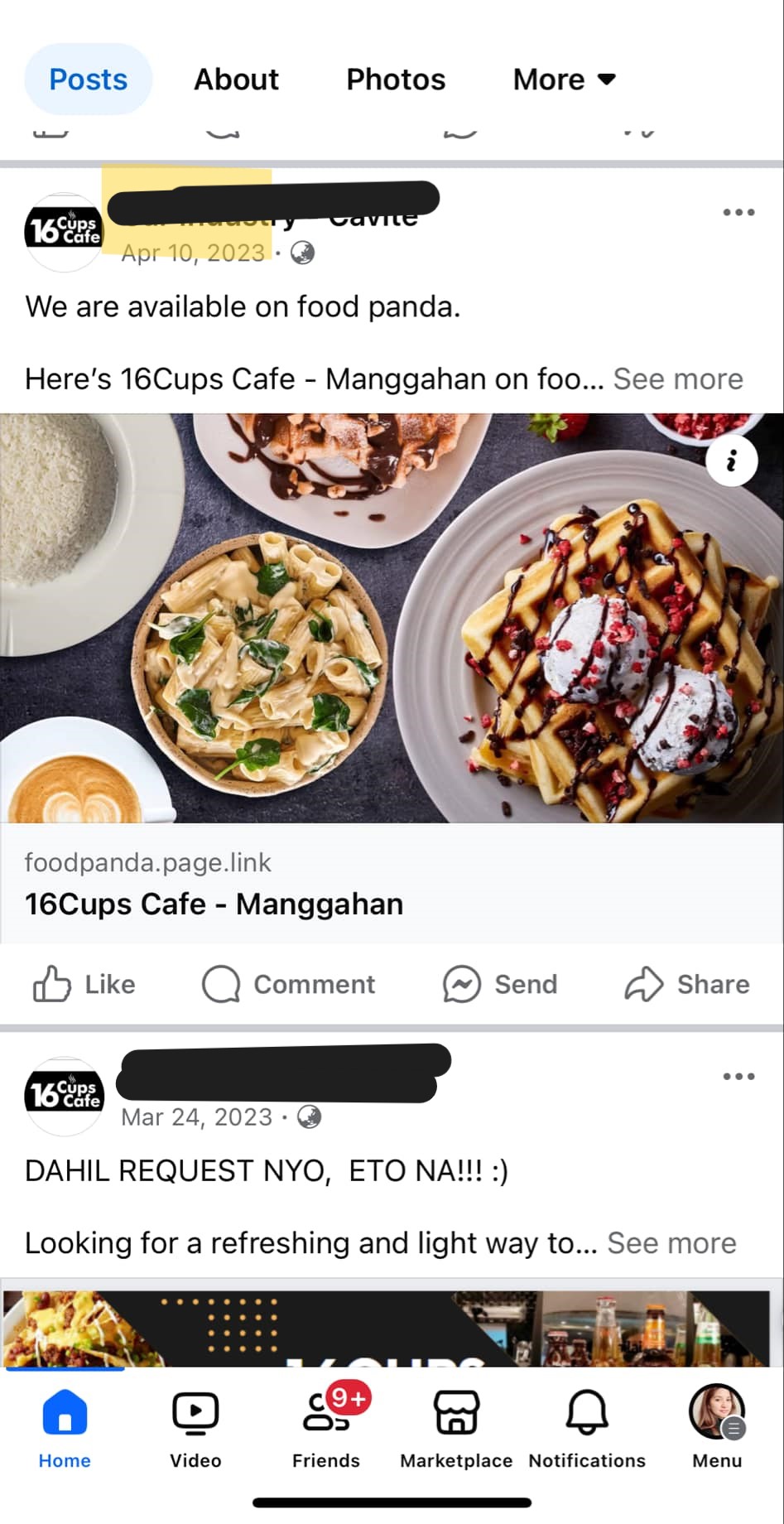The width and height of the screenshot is (784, 1524).
Task: Expand 'See more' on the April 10 post
Action: 677,379
